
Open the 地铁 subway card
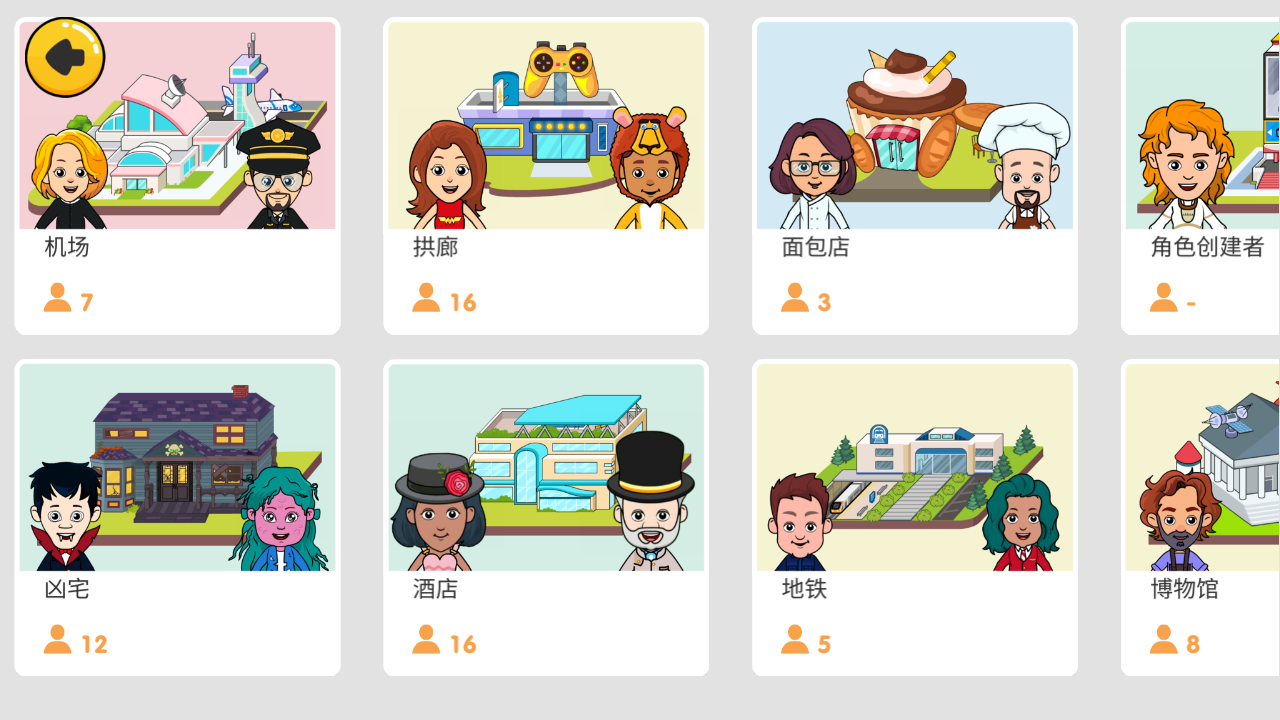click(x=914, y=518)
